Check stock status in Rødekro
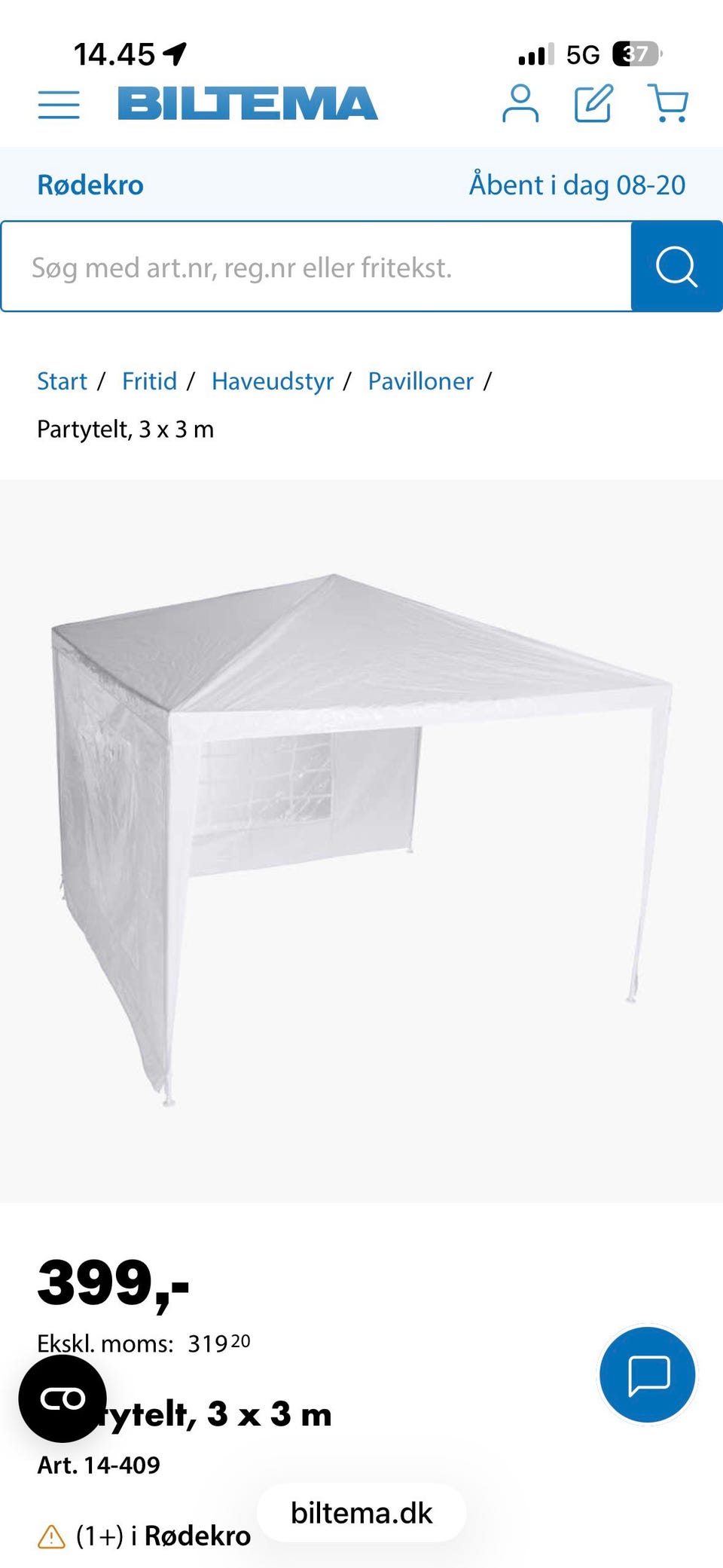Viewport: 723px width, 1568px height. point(144,1536)
